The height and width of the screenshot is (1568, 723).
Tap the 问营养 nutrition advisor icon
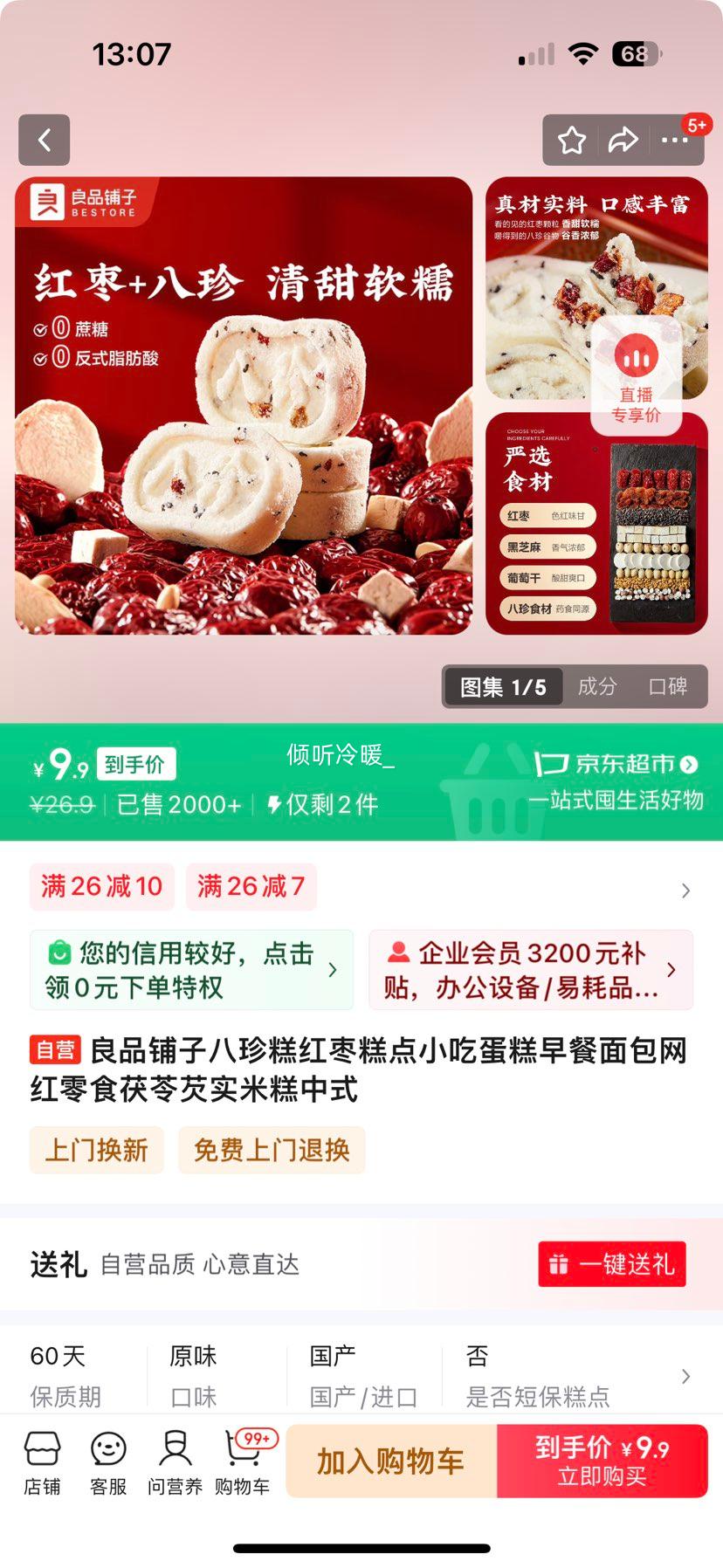175,1460
